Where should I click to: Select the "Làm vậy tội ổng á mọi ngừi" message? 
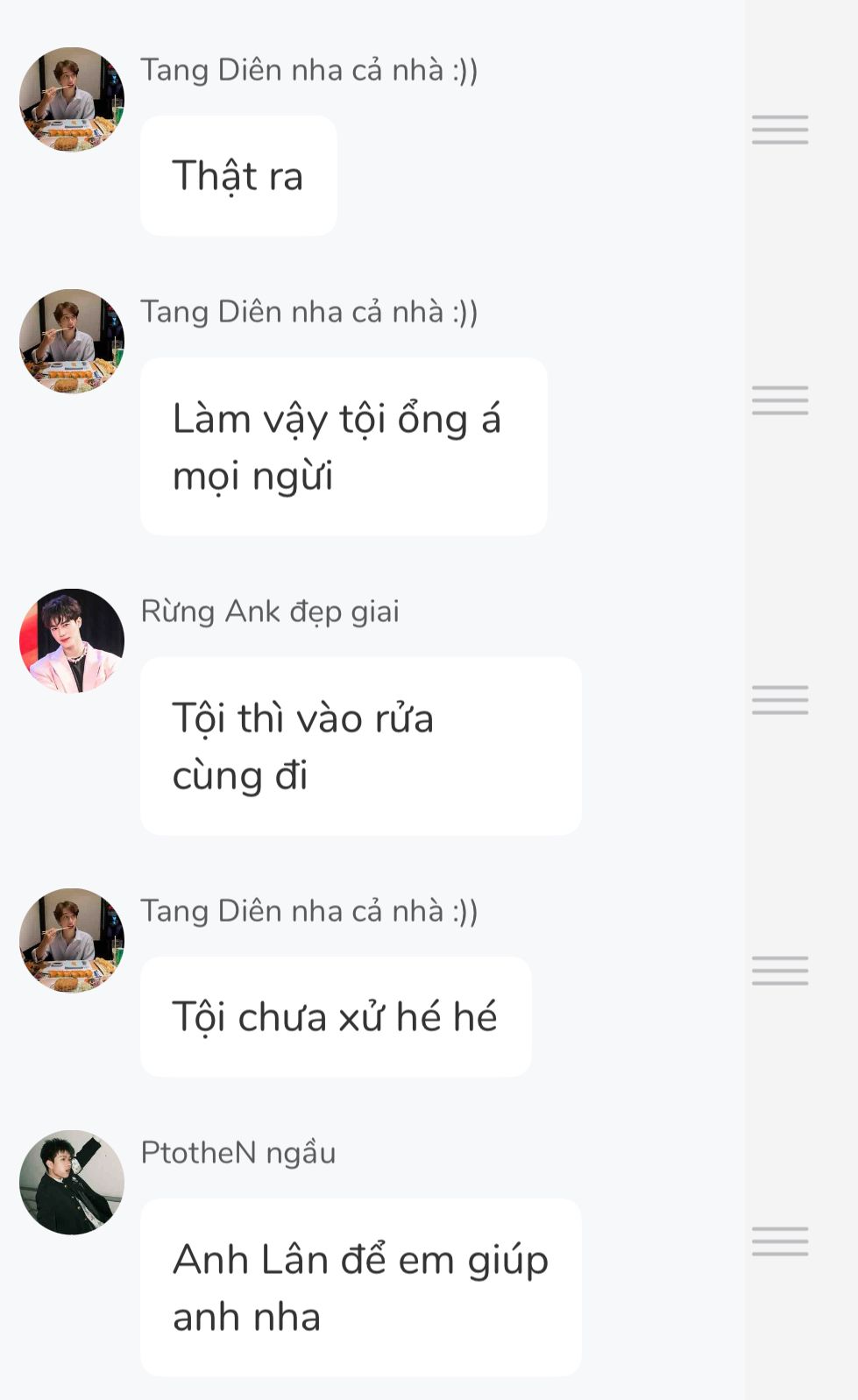[344, 447]
